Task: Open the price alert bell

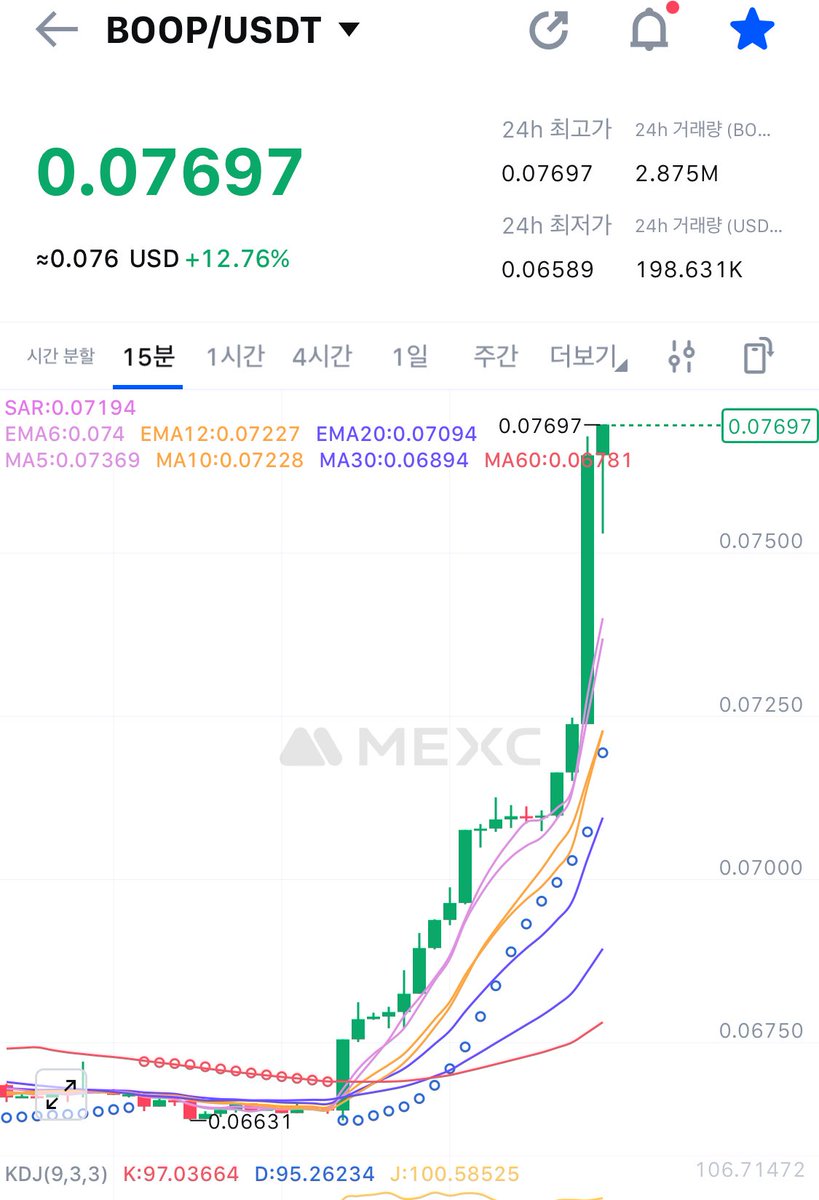Action: tap(650, 30)
